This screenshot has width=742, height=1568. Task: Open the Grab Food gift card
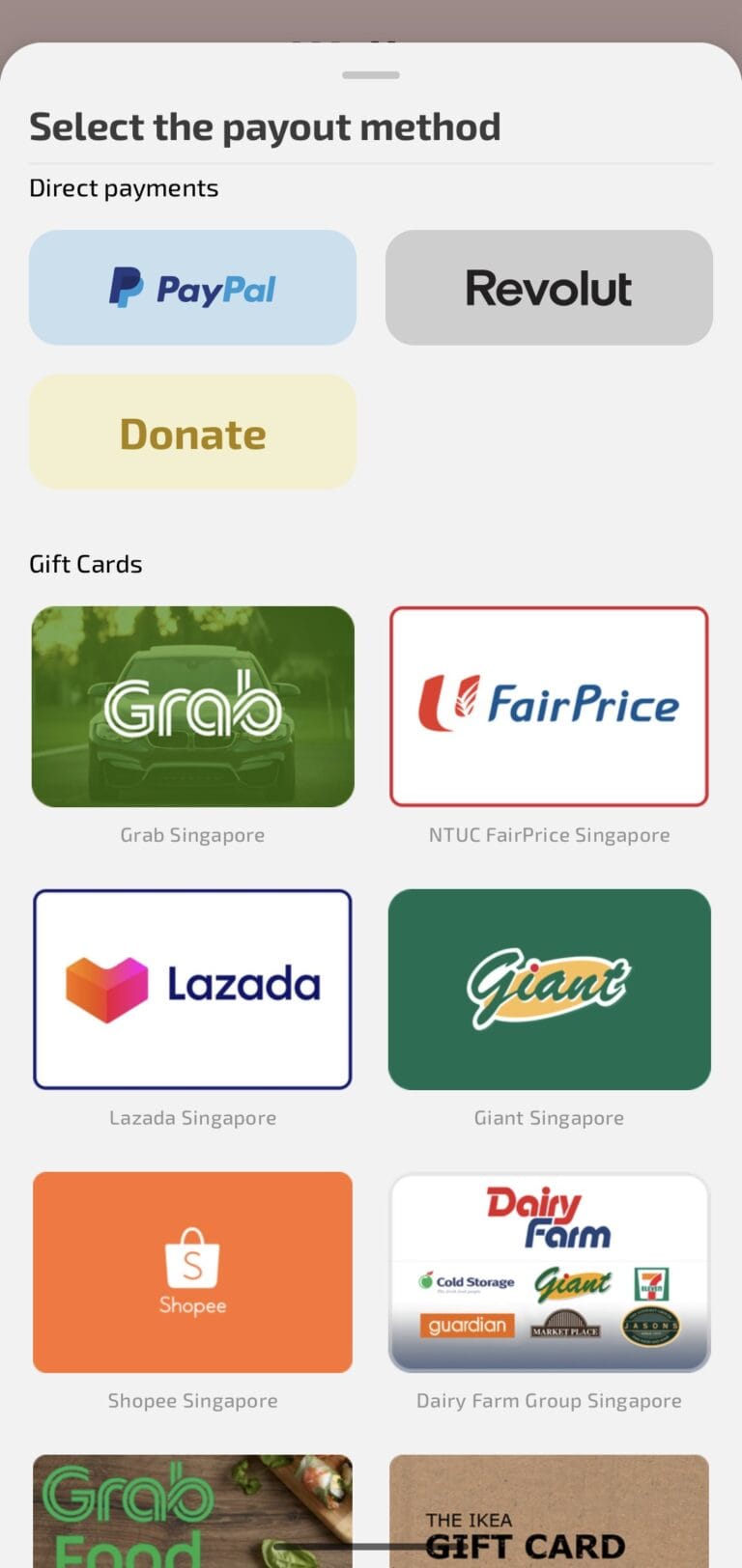[192, 1511]
